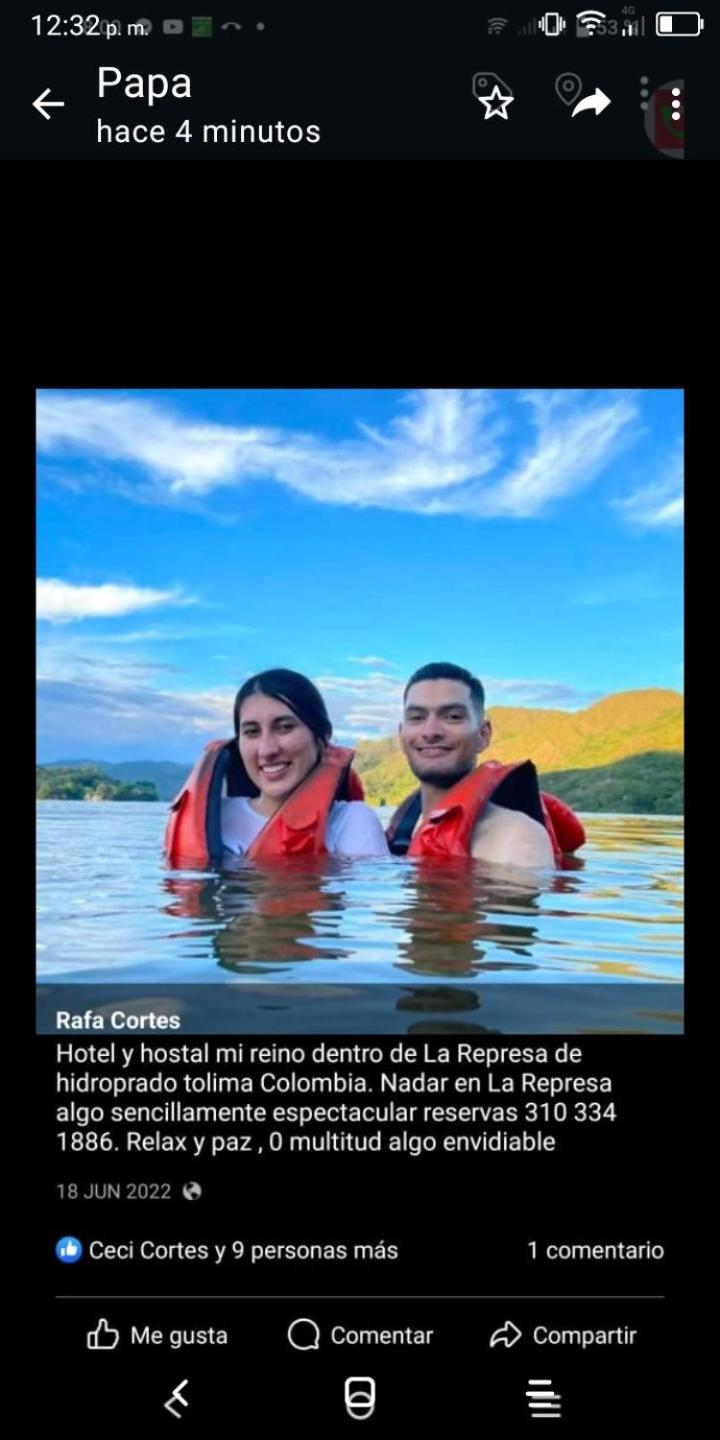Go back from Papa's media view
The height and width of the screenshot is (1440, 720).
pyautogui.click(x=47, y=104)
